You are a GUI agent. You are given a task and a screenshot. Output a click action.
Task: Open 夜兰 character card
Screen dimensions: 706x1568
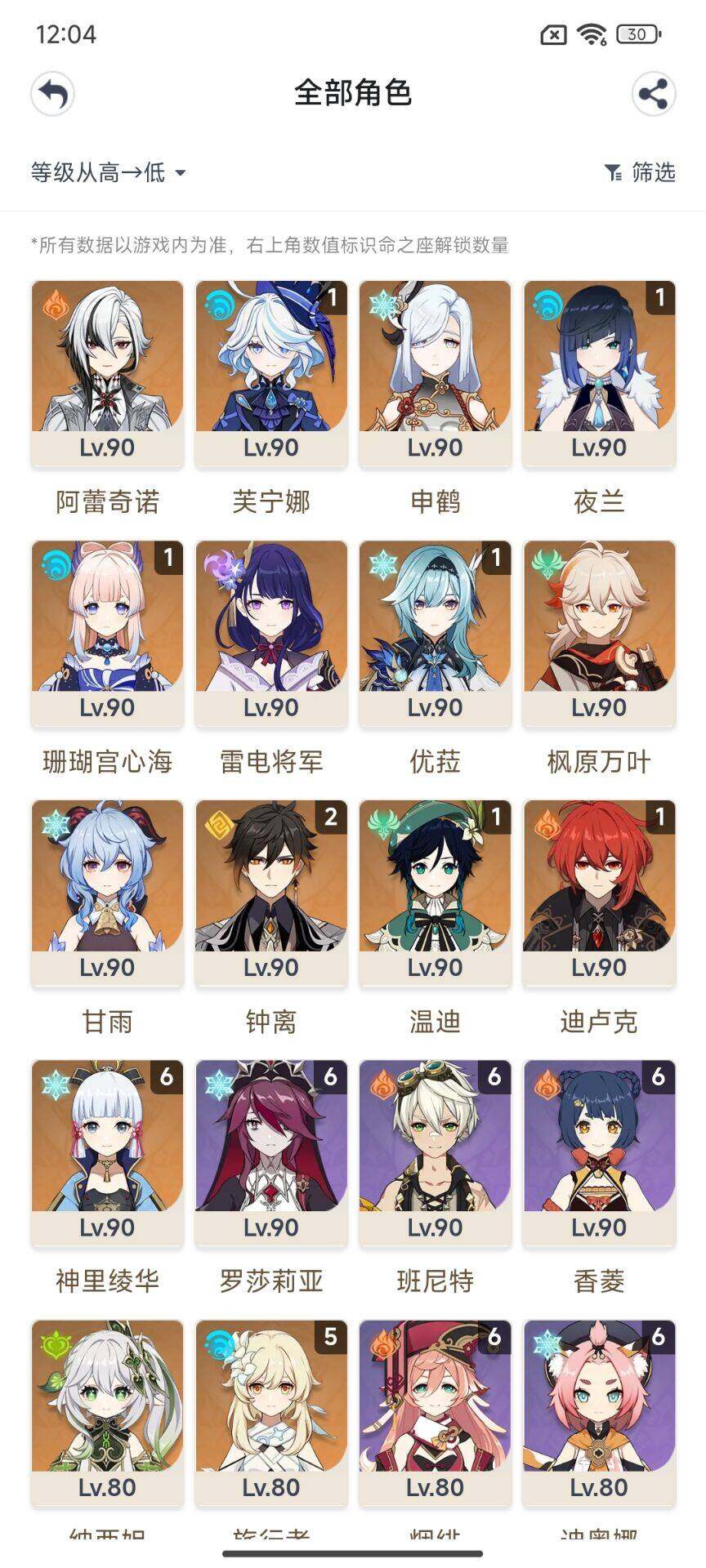point(599,373)
